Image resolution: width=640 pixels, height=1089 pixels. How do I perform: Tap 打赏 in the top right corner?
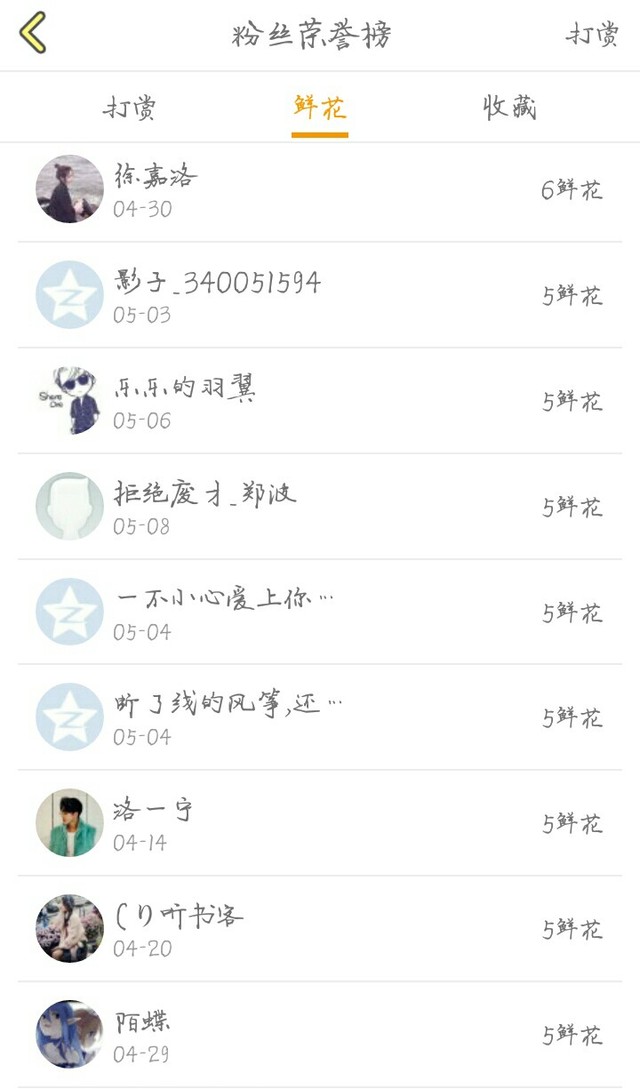tap(591, 34)
